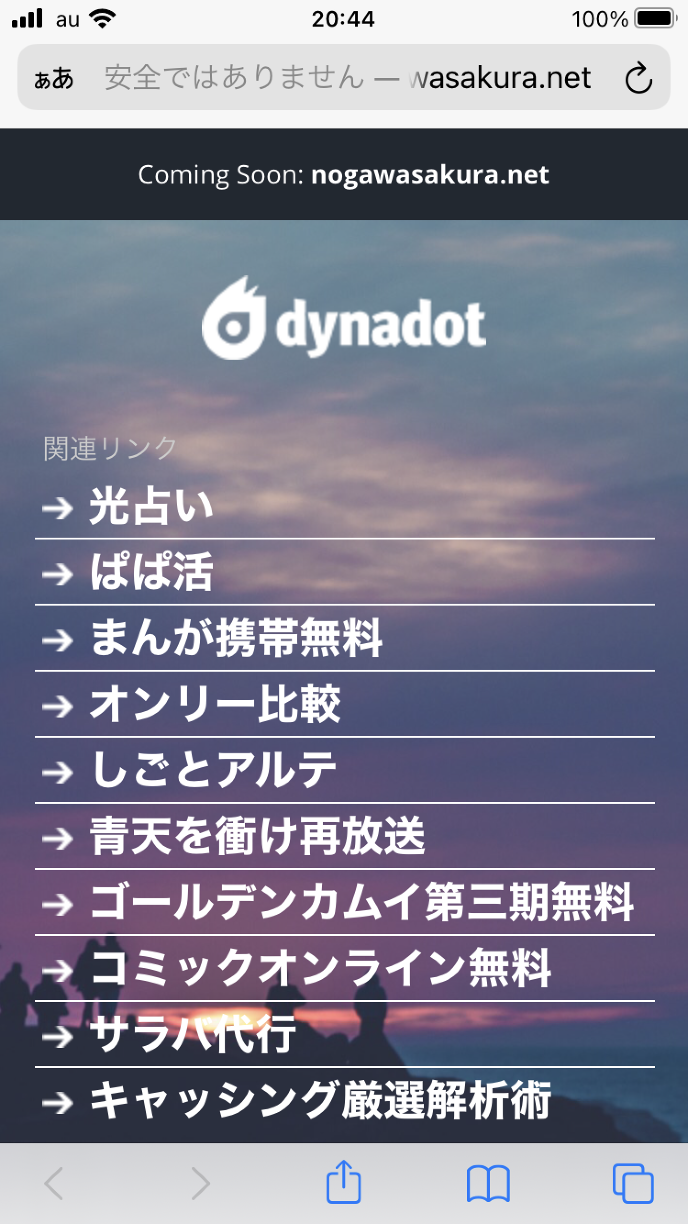The height and width of the screenshot is (1224, 688).
Task: Tap the Safari address bar
Action: tap(345, 78)
